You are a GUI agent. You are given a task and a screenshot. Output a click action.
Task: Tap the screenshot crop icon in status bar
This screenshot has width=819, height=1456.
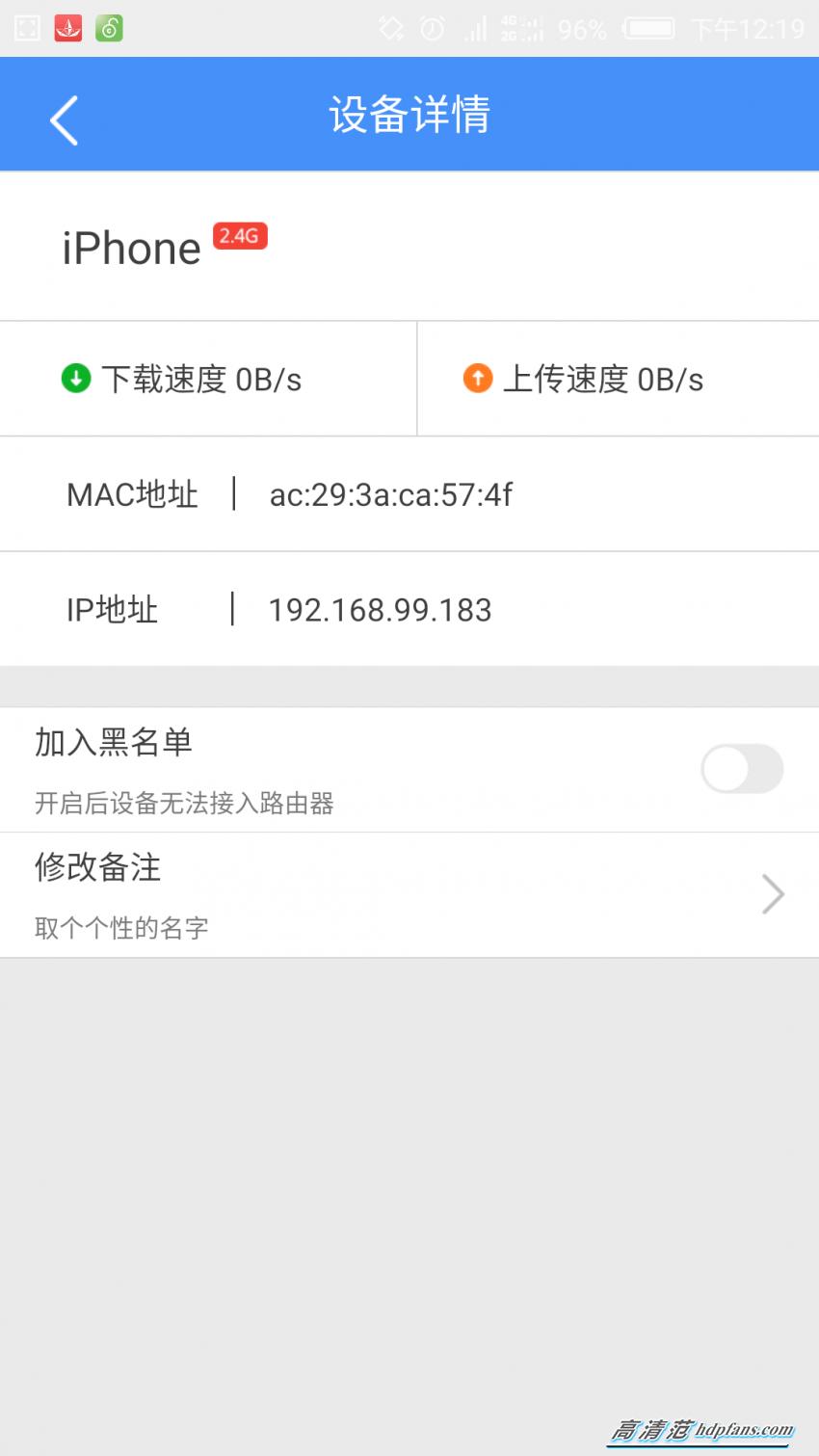point(26,27)
